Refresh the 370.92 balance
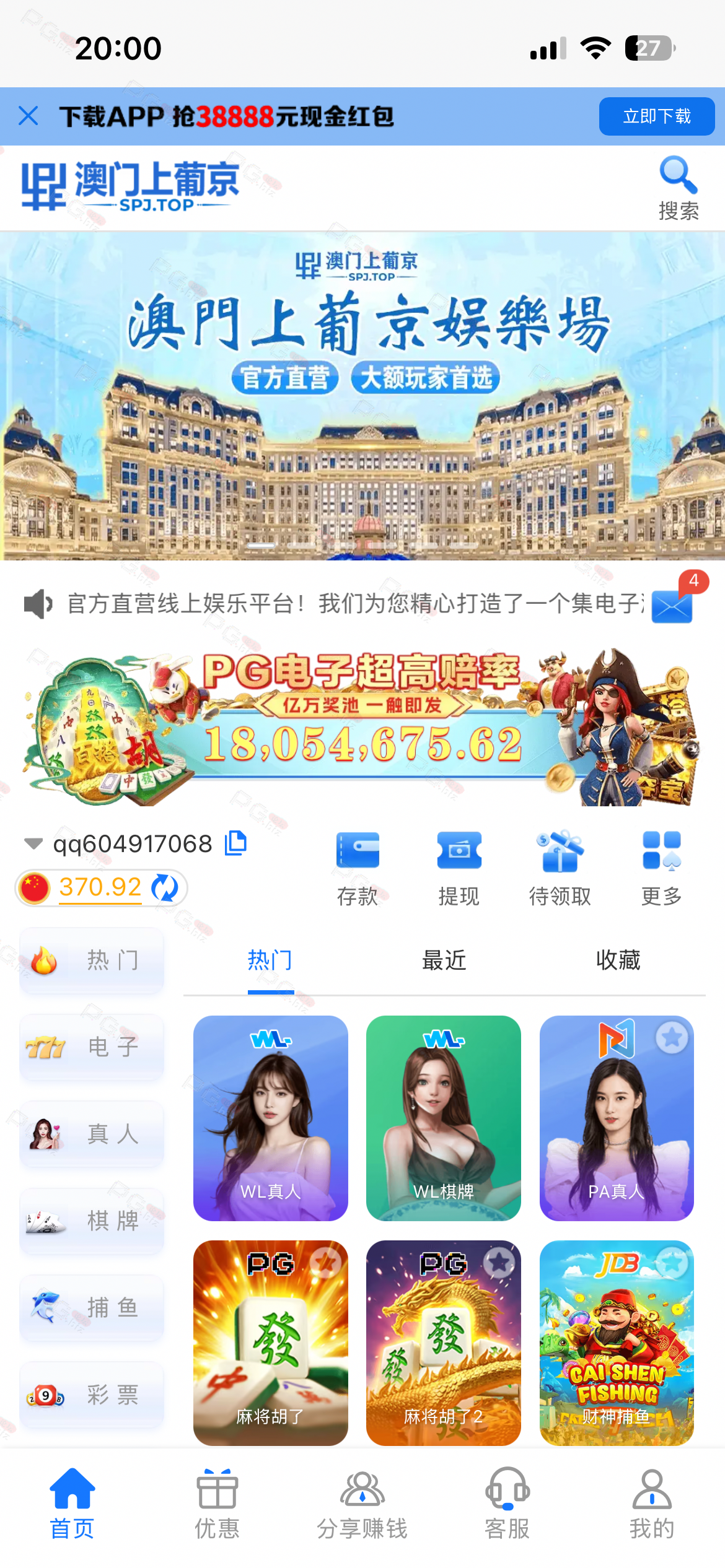The image size is (725, 1568). (165, 888)
